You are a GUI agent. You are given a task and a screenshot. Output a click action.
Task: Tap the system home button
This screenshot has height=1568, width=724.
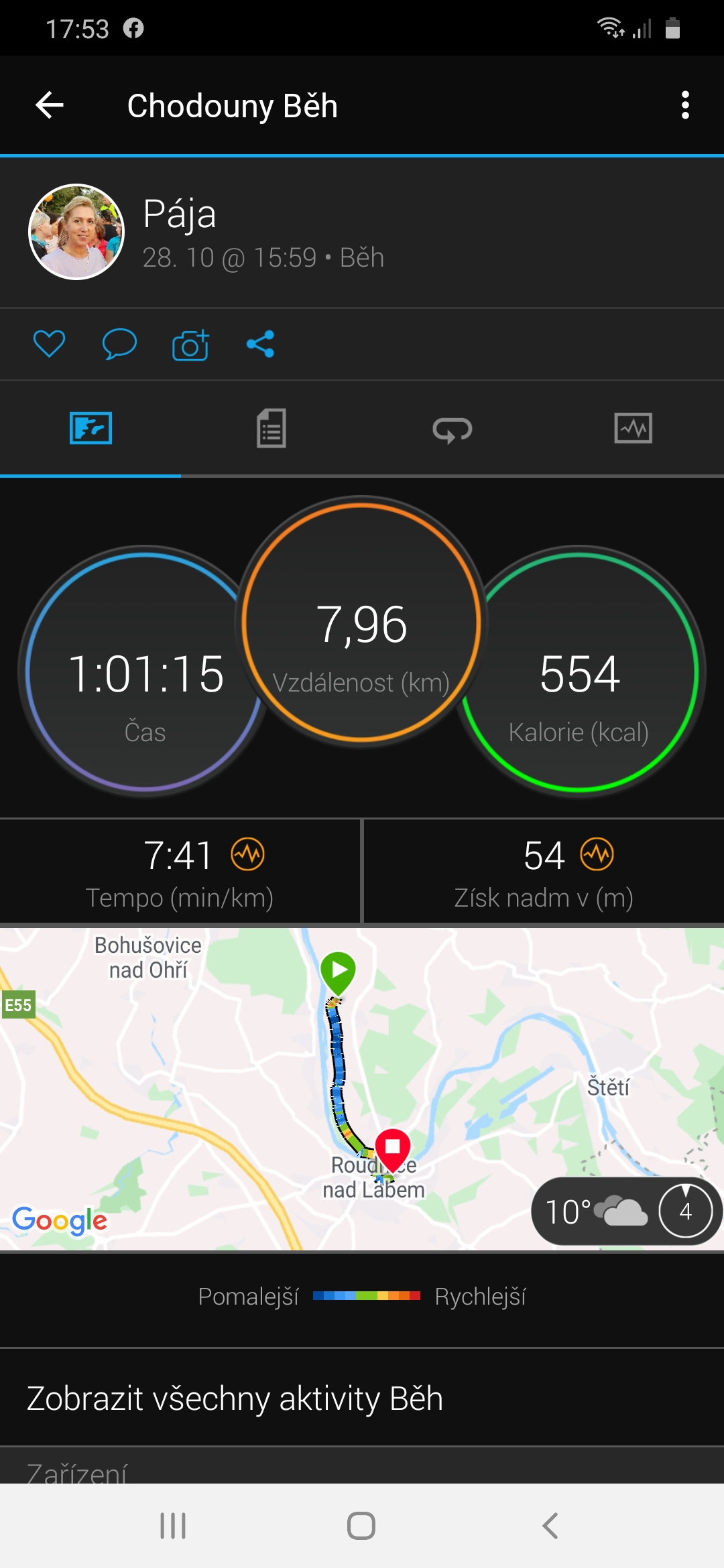[x=361, y=1526]
